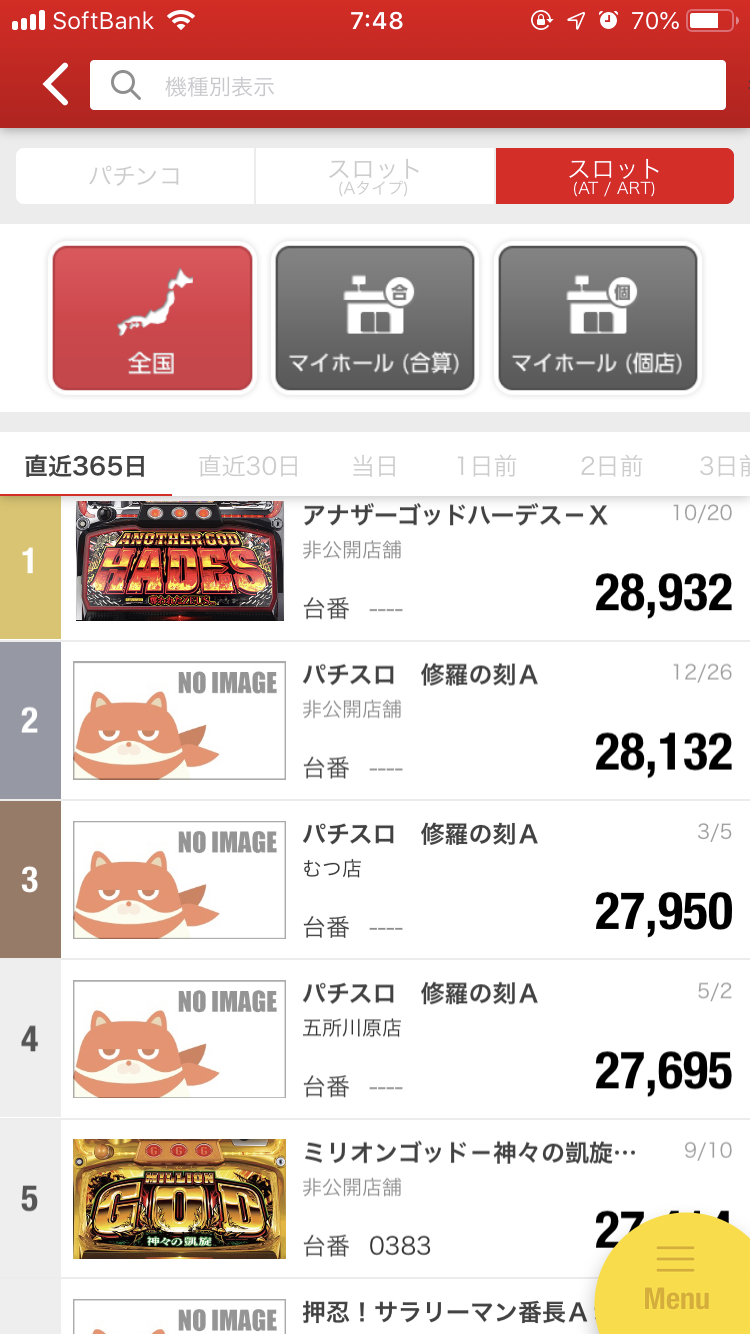Open rank 2 修羅の刻A entry dated 12/26

click(x=375, y=720)
